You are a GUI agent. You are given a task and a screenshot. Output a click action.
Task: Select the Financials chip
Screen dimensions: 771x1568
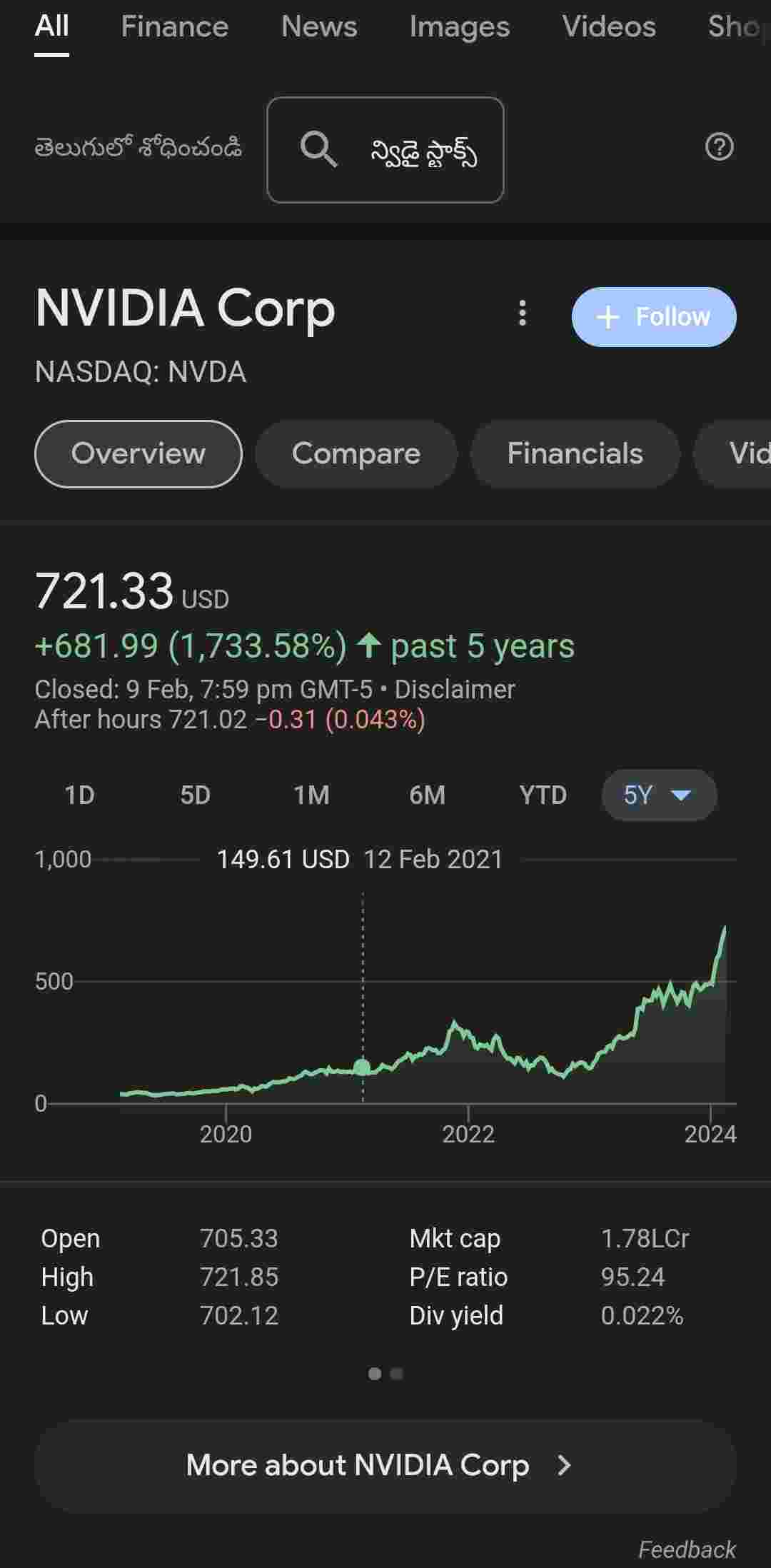575,454
